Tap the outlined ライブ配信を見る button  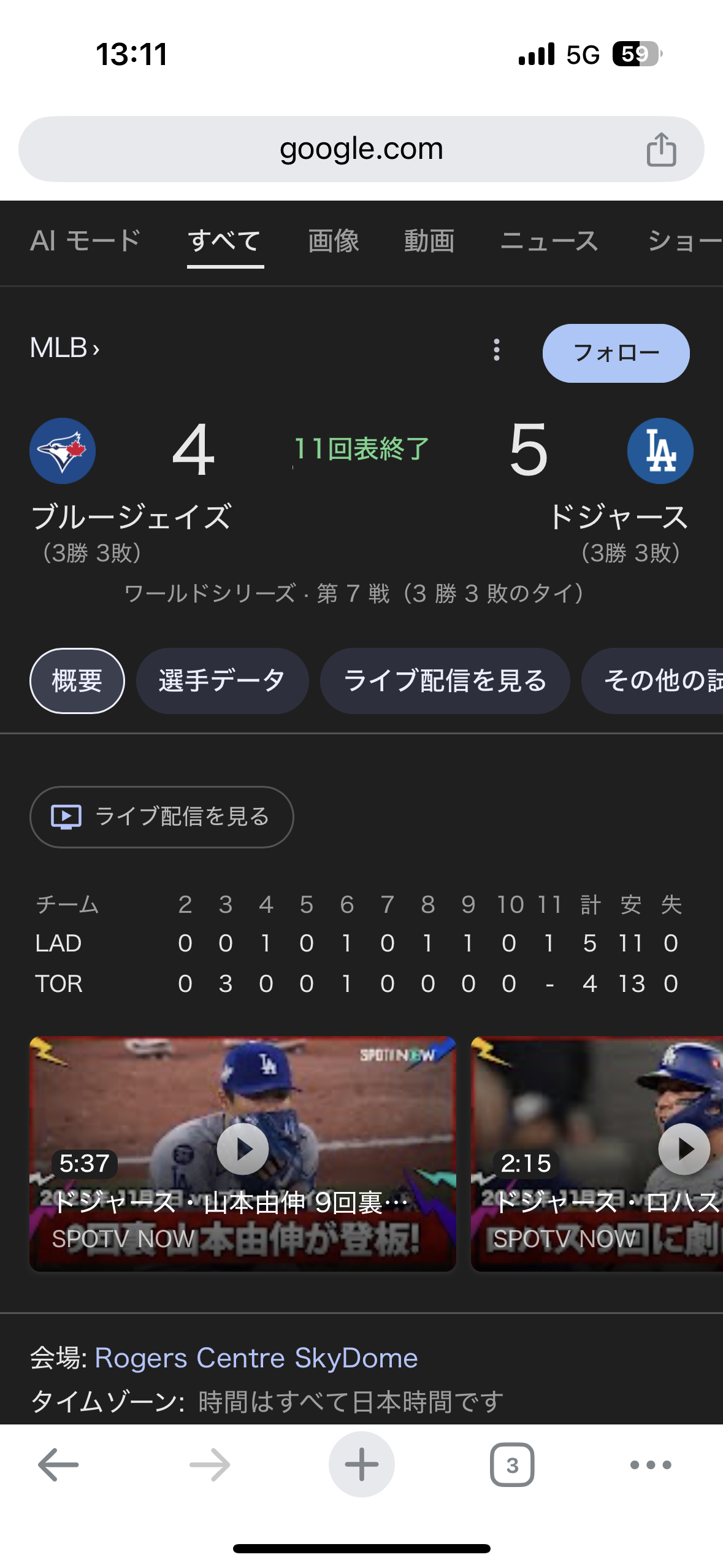[162, 817]
